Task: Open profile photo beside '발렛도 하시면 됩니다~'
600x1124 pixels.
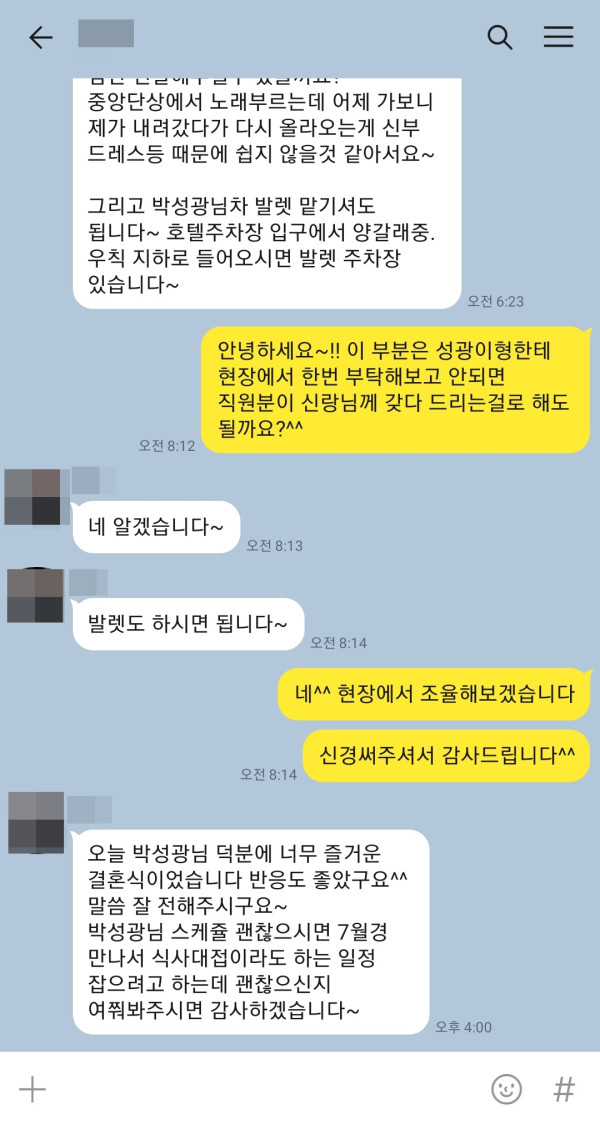Action: coord(34,596)
